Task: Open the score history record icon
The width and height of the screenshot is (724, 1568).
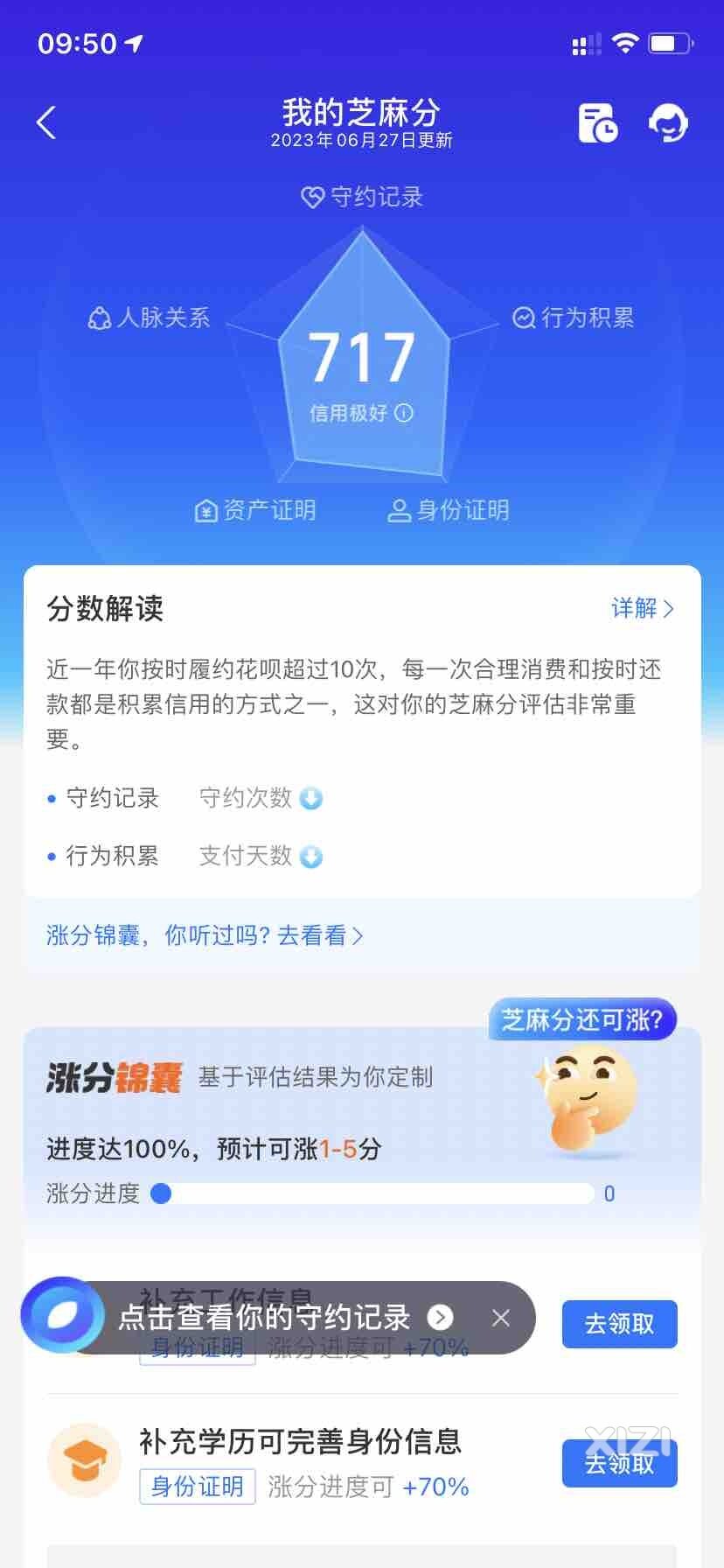Action: click(x=598, y=123)
